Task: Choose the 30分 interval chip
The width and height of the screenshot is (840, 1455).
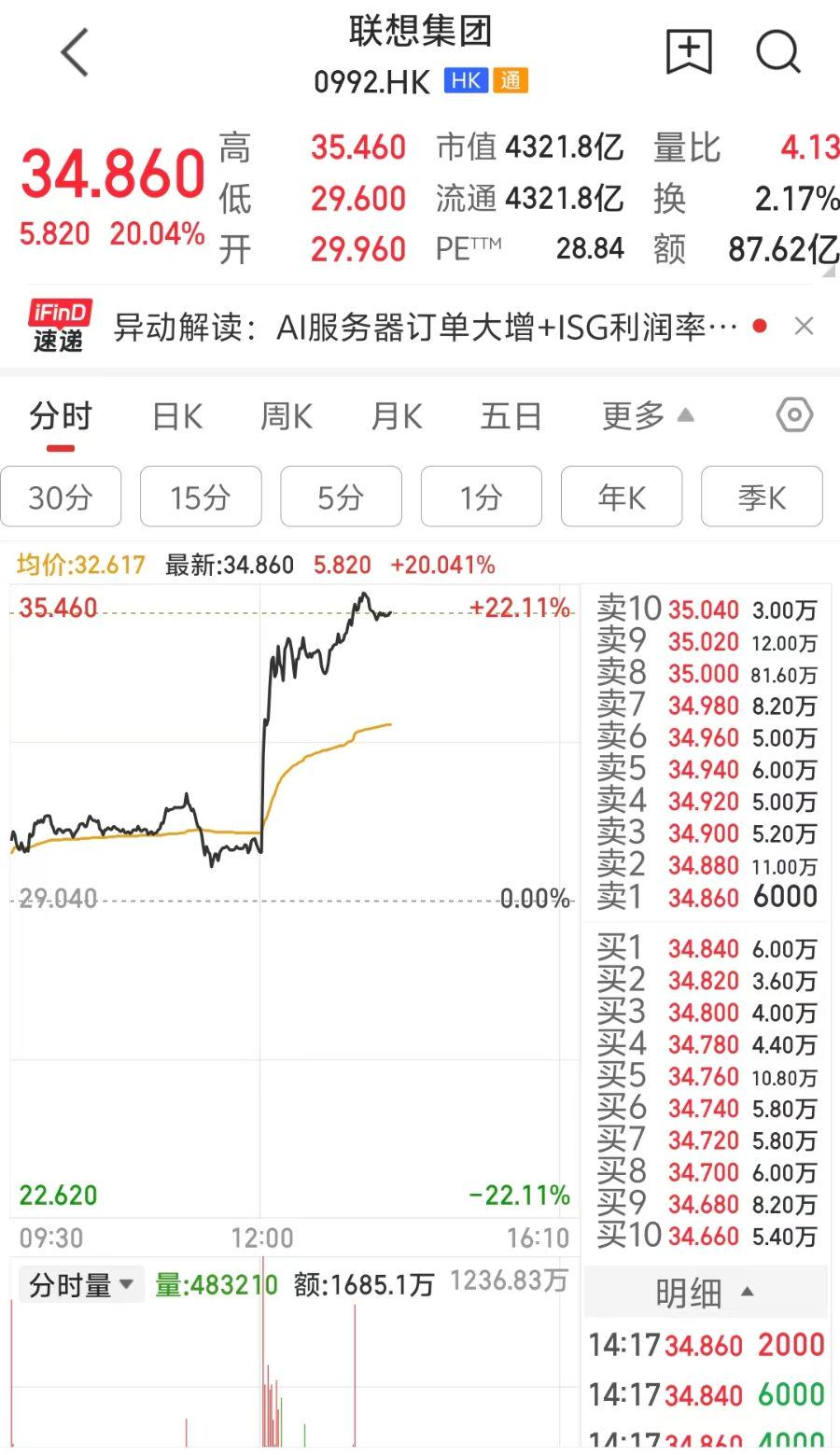Action: point(61,497)
